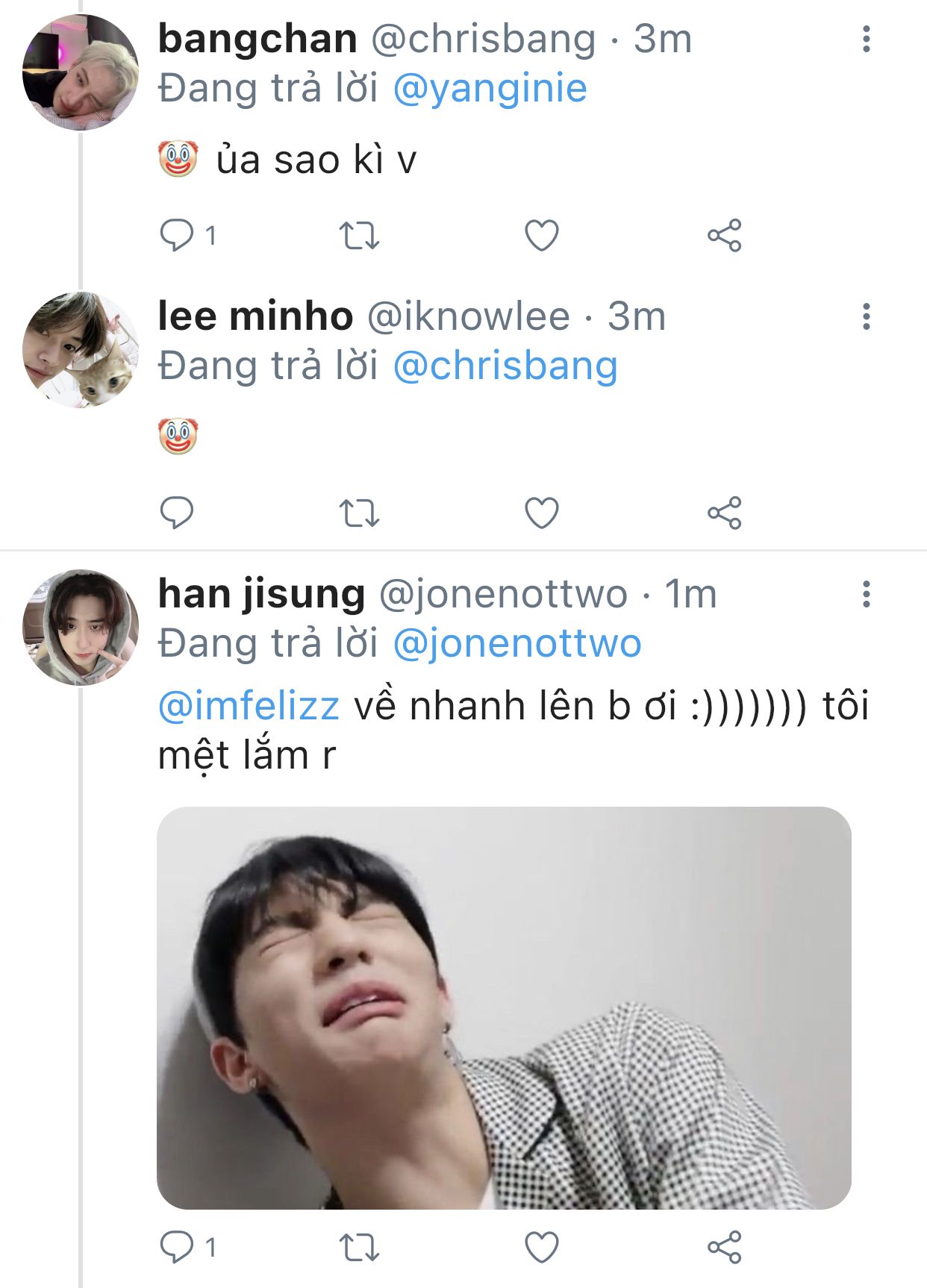Open the @chrisbang mention link
The height and width of the screenshot is (1288, 927).
tap(505, 366)
